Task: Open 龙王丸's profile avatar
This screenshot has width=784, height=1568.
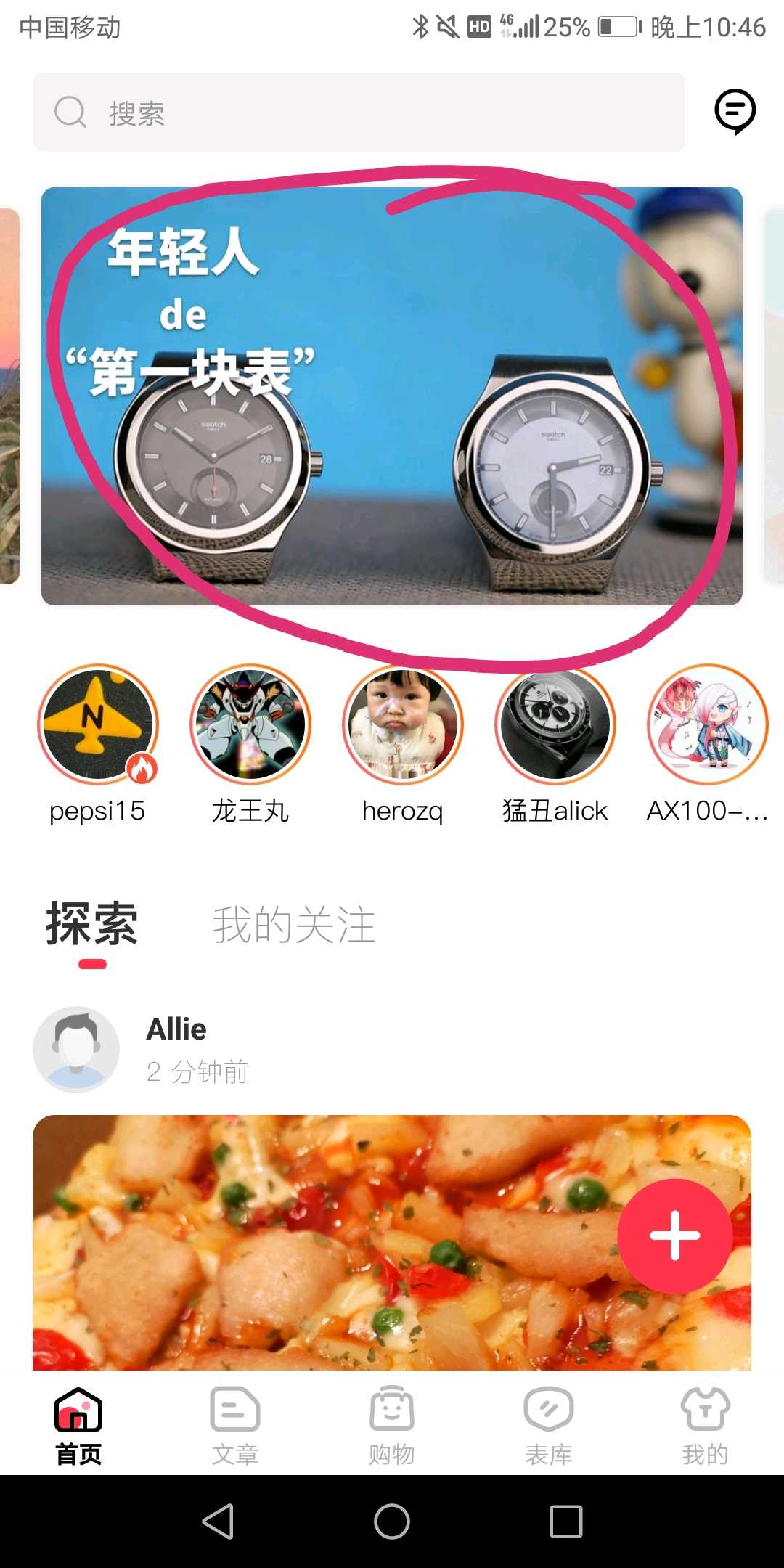Action: pyautogui.click(x=250, y=724)
